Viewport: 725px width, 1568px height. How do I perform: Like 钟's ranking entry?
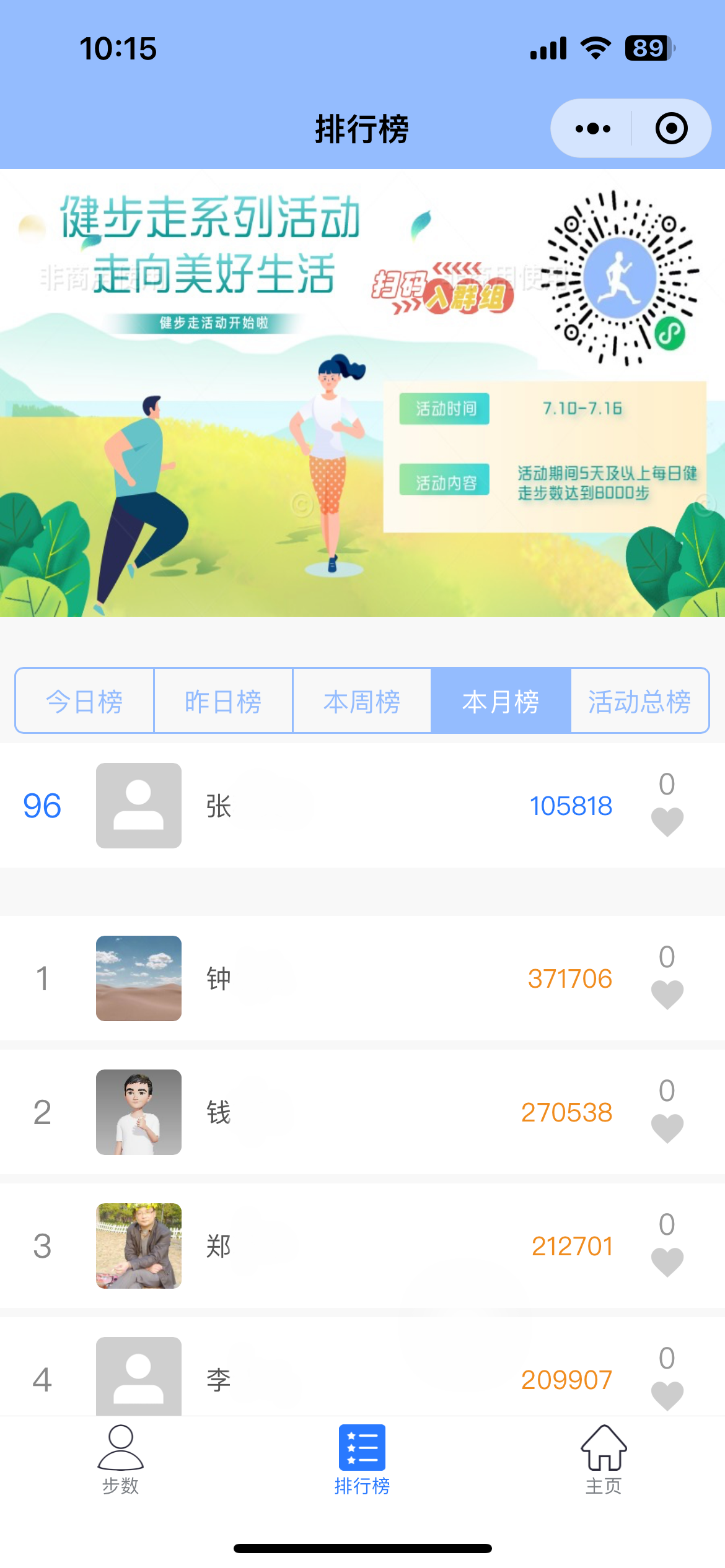click(x=667, y=995)
